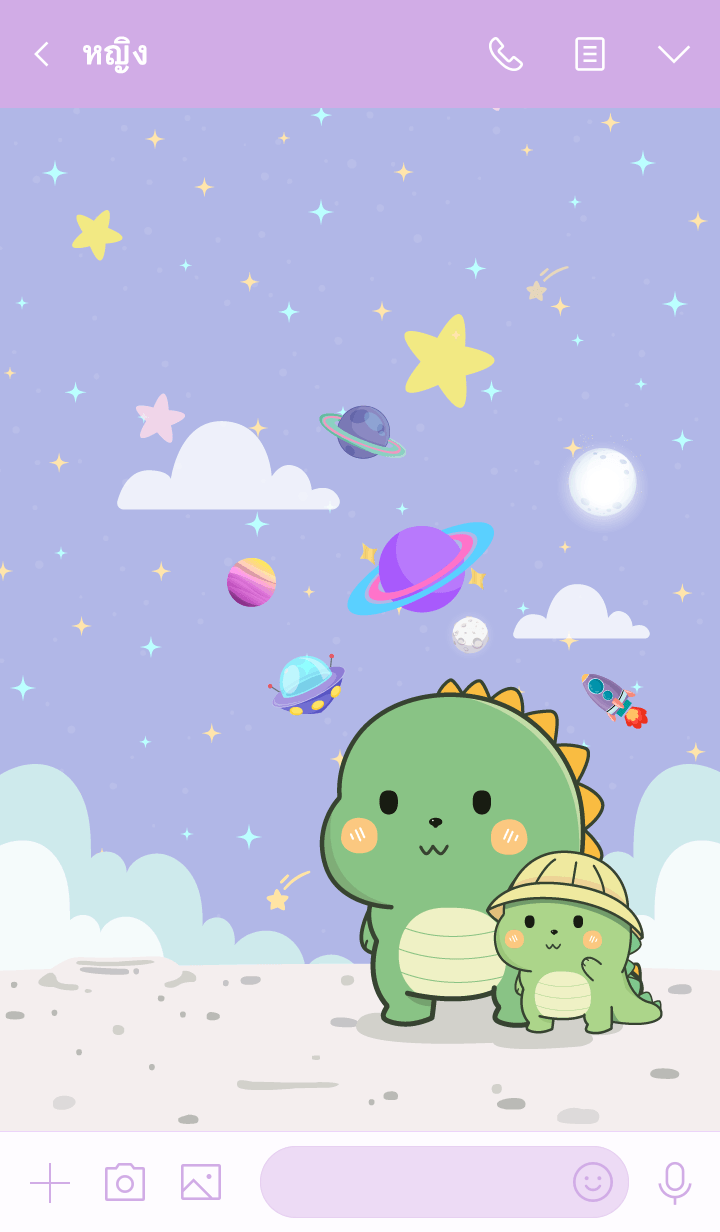Go back from the chat with หญิง
Image resolution: width=720 pixels, height=1232 pixels.
click(41, 54)
